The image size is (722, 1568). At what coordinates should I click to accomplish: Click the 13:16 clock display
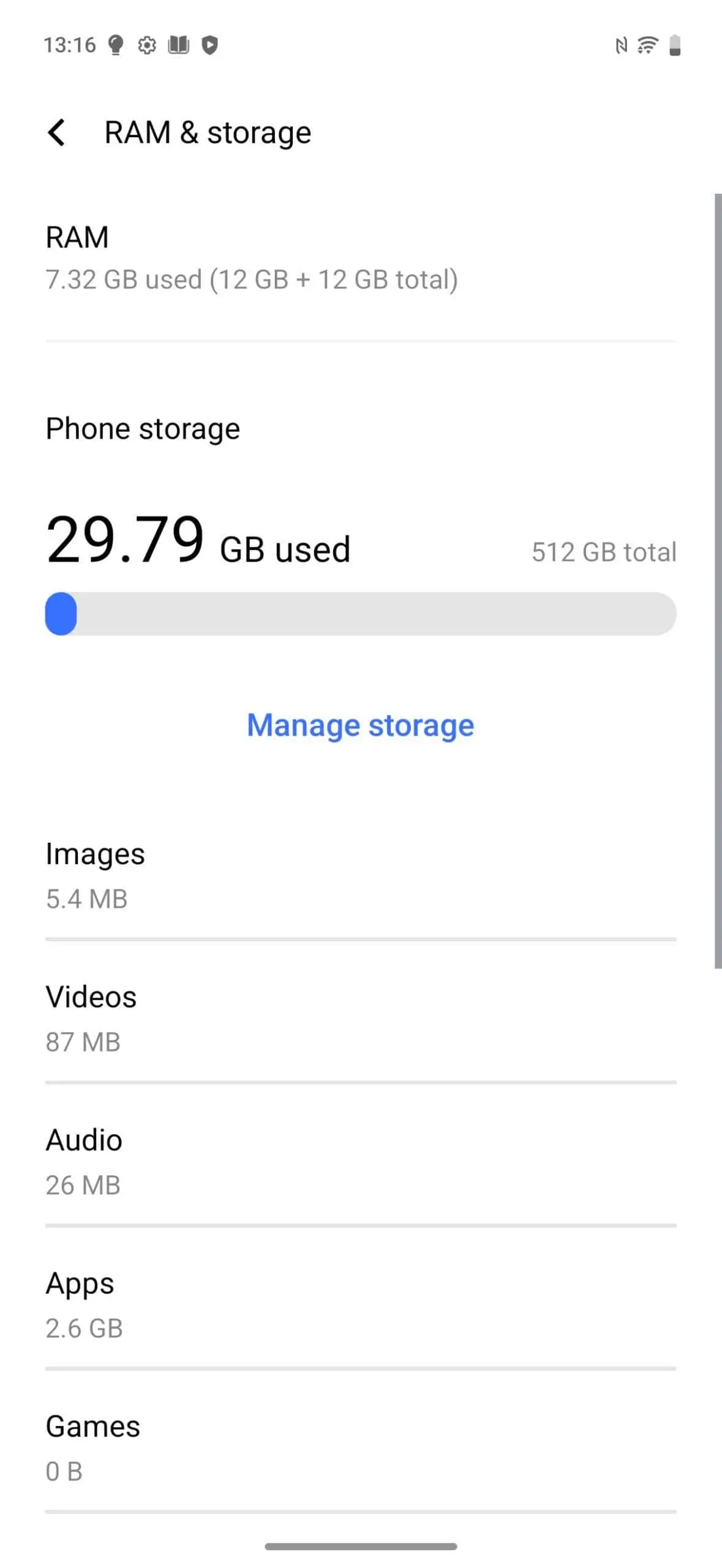[72, 43]
